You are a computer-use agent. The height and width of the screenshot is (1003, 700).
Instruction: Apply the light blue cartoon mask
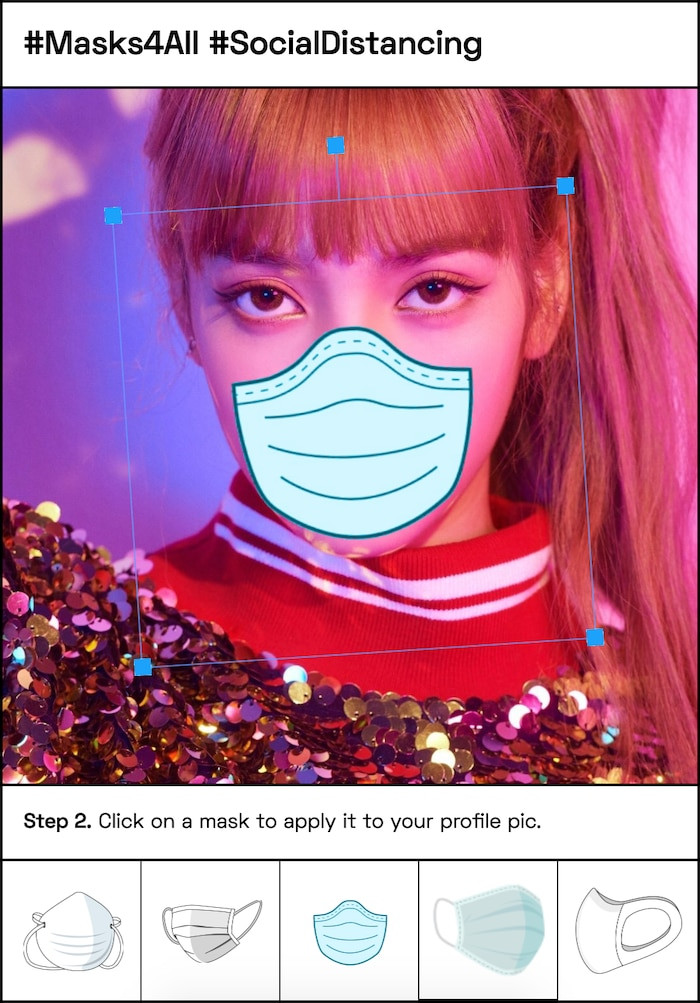pyautogui.click(x=349, y=931)
